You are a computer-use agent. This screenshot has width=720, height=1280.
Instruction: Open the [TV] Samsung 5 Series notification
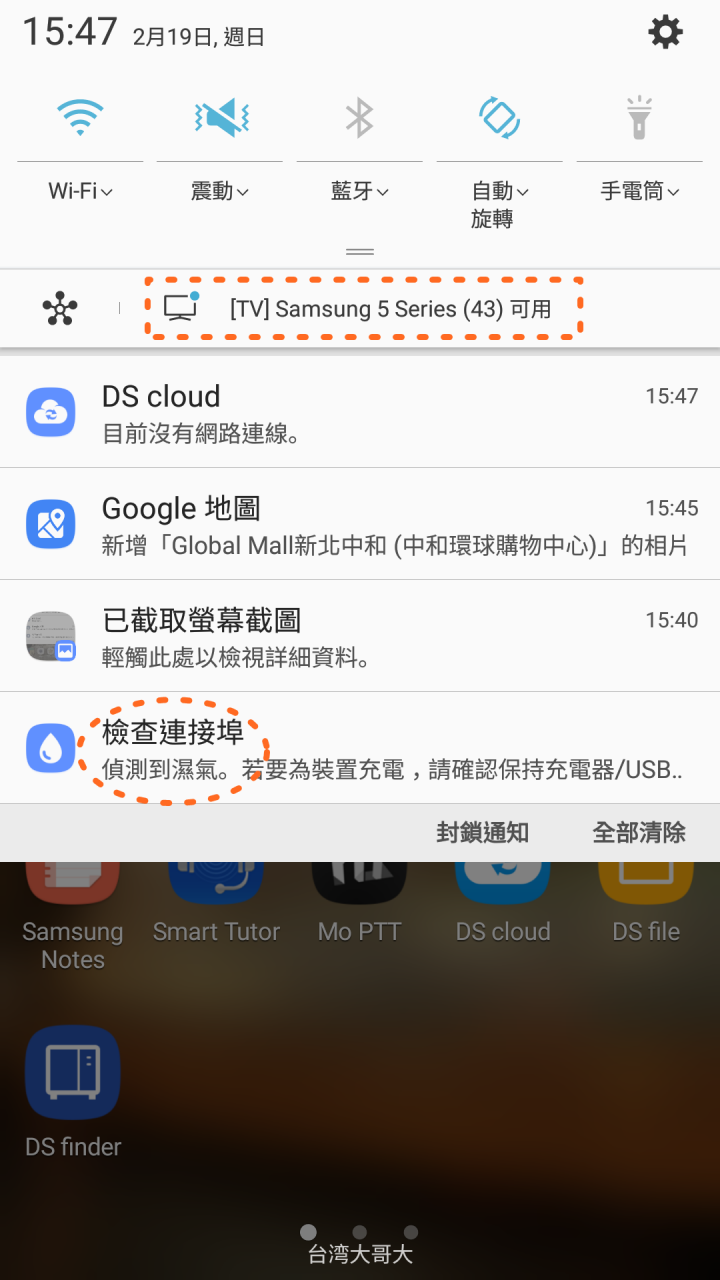pos(370,308)
